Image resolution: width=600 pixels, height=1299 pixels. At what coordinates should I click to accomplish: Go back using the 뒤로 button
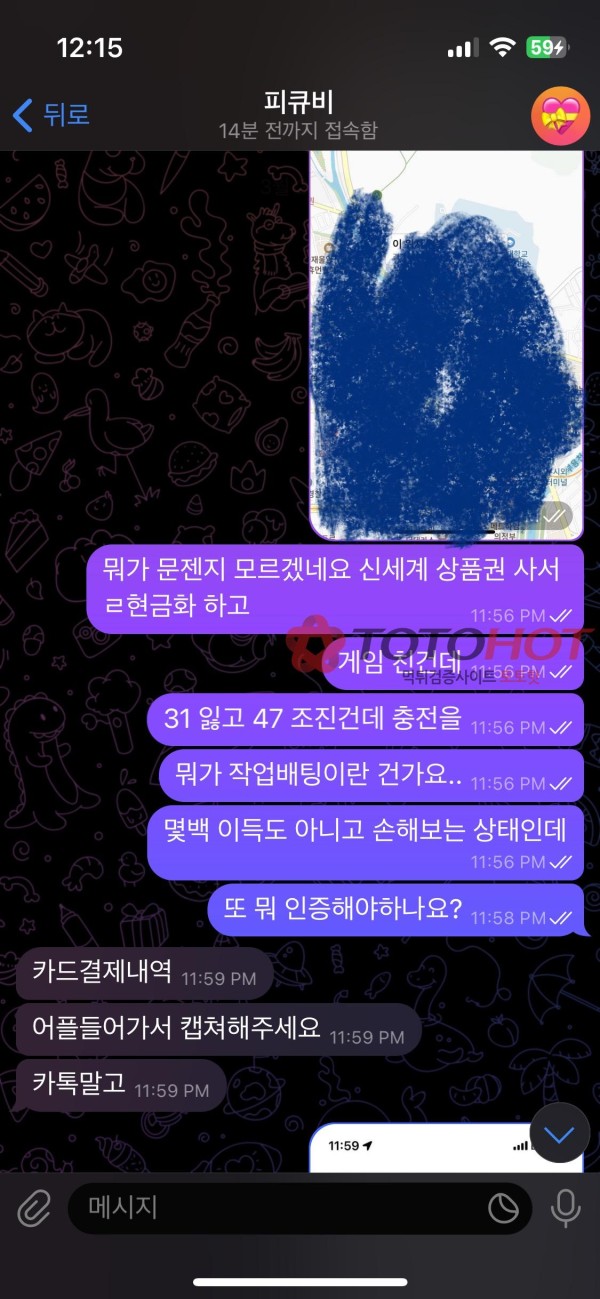click(52, 114)
